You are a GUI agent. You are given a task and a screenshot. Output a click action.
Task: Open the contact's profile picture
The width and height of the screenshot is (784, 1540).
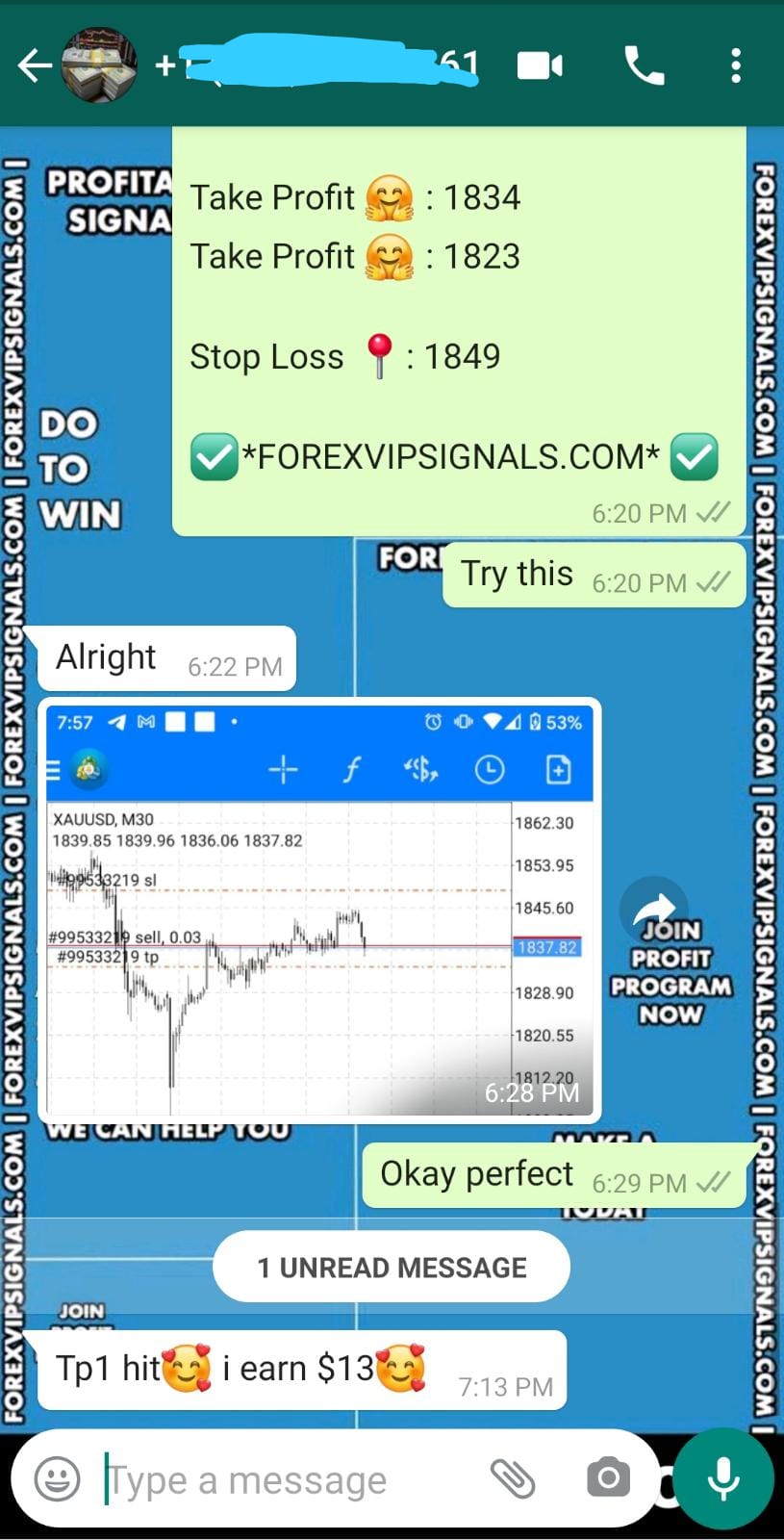click(x=98, y=65)
